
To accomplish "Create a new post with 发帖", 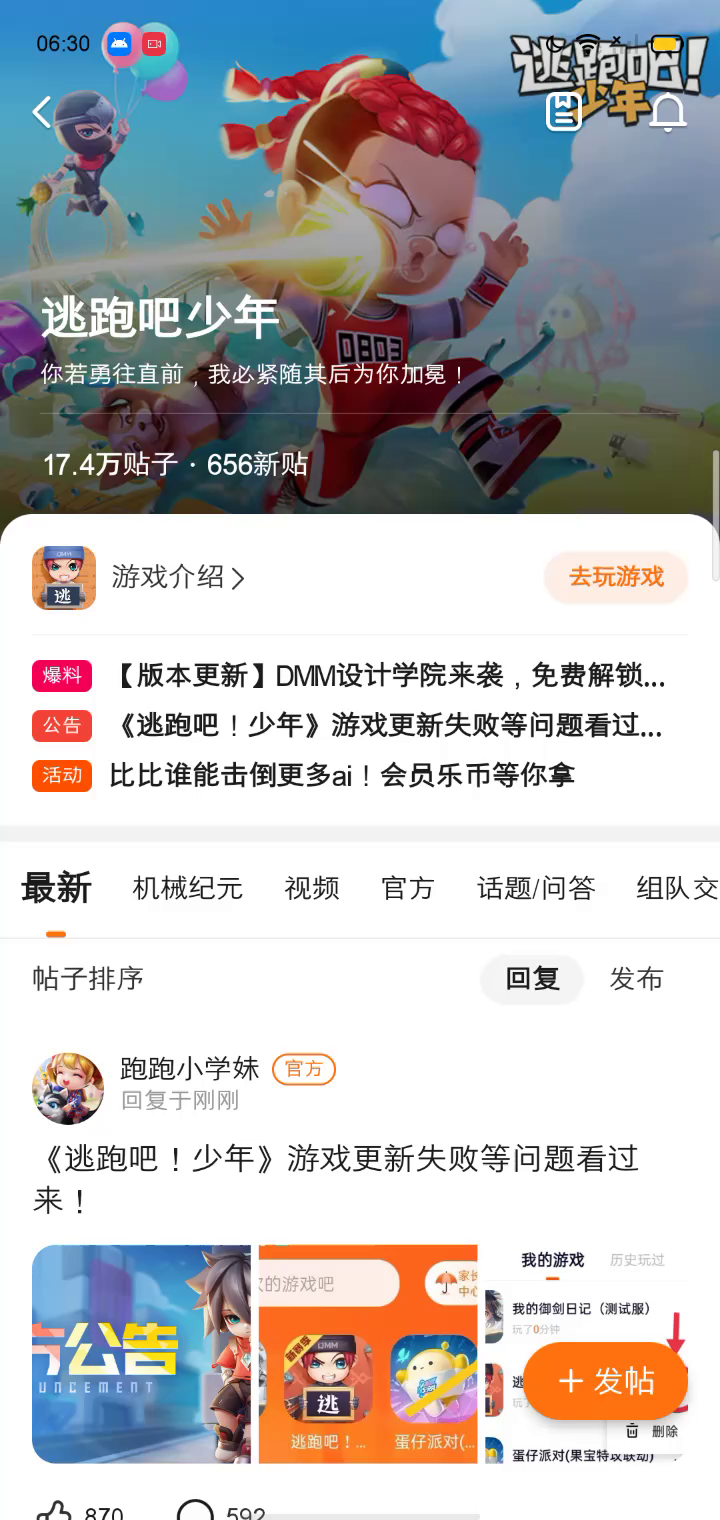I will [606, 1381].
